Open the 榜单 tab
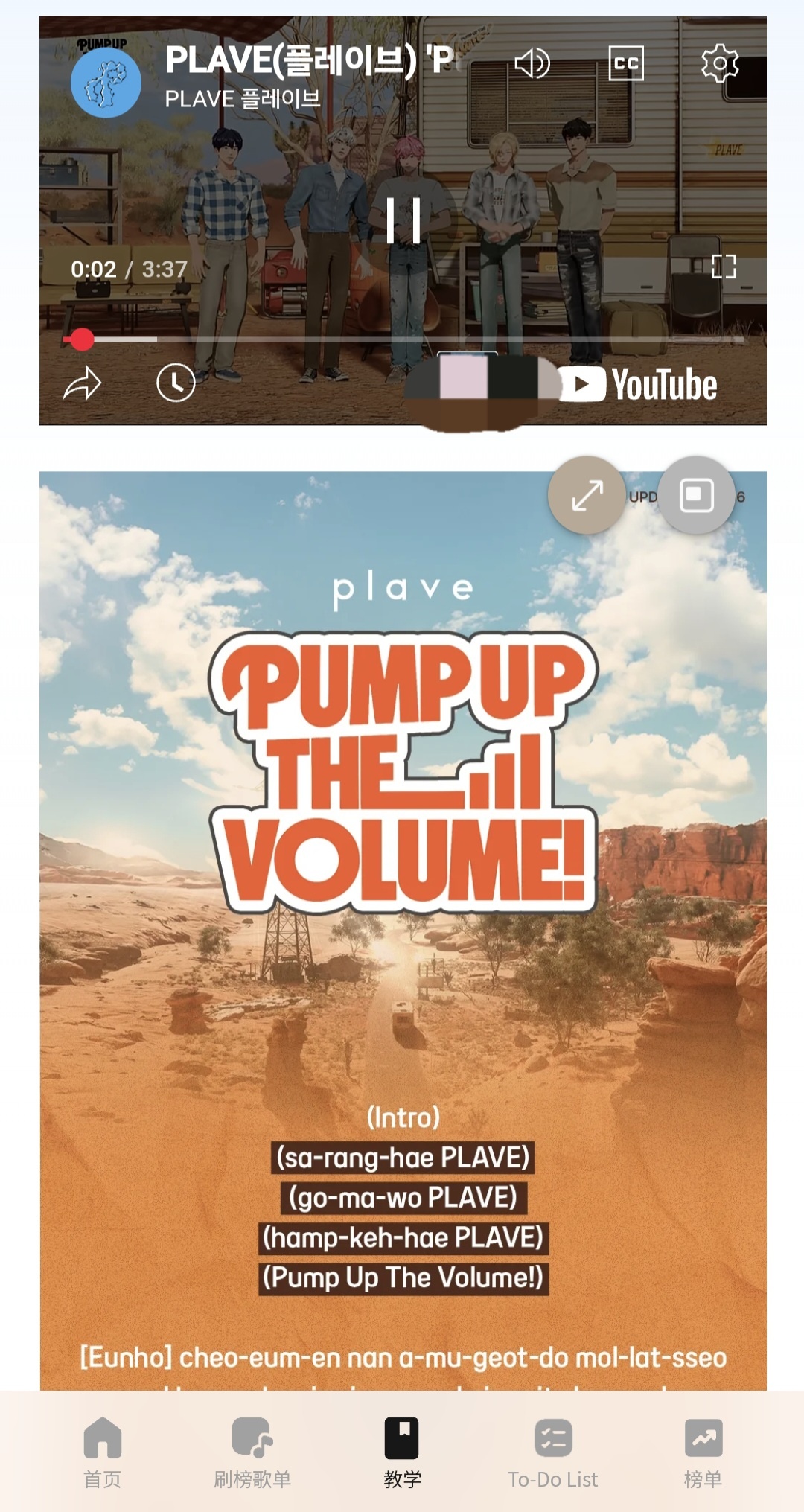This screenshot has height=1512, width=804. (703, 1452)
